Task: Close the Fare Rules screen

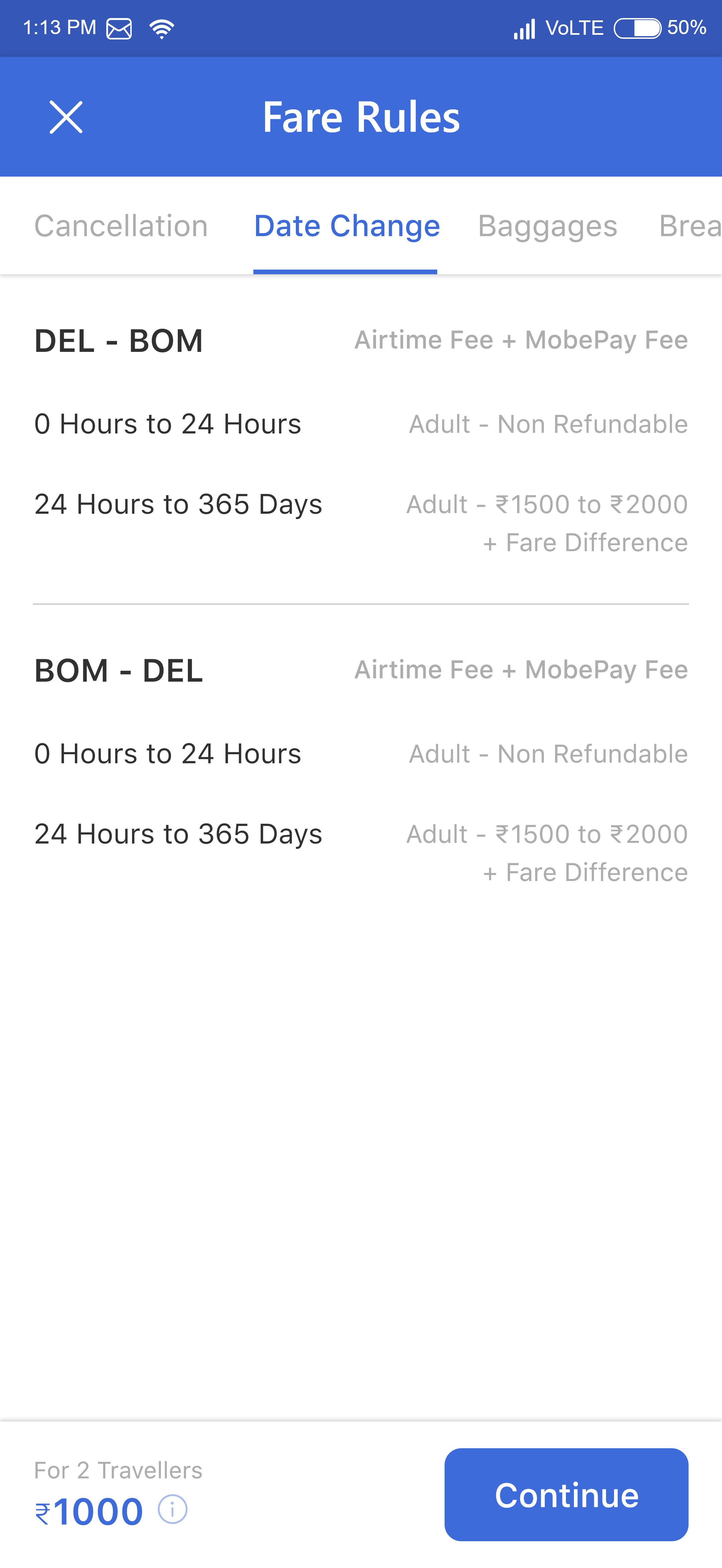Action: (x=66, y=117)
